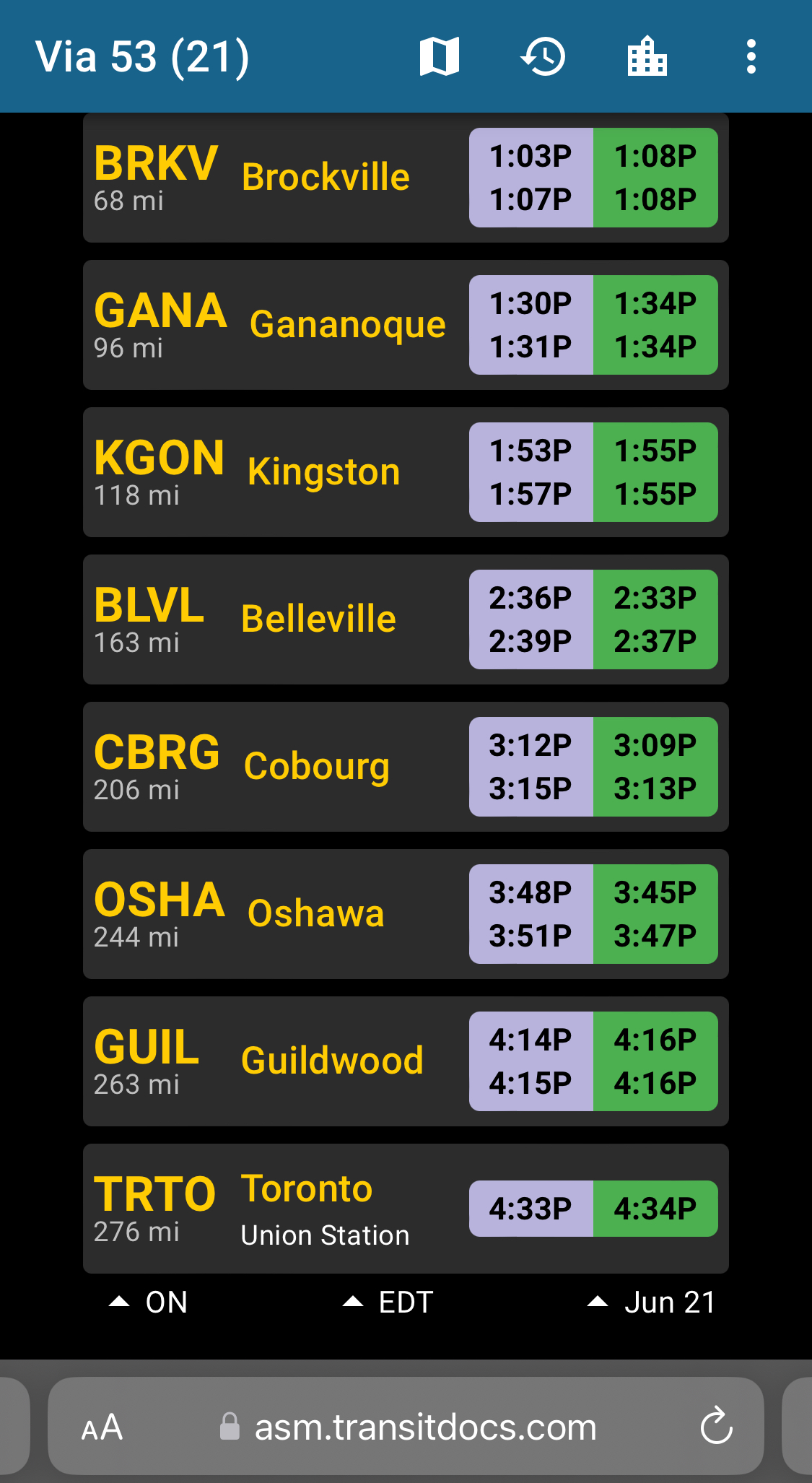The width and height of the screenshot is (812, 1483).
Task: Tap the asm.transitdocs.com address bar
Action: (x=424, y=1427)
